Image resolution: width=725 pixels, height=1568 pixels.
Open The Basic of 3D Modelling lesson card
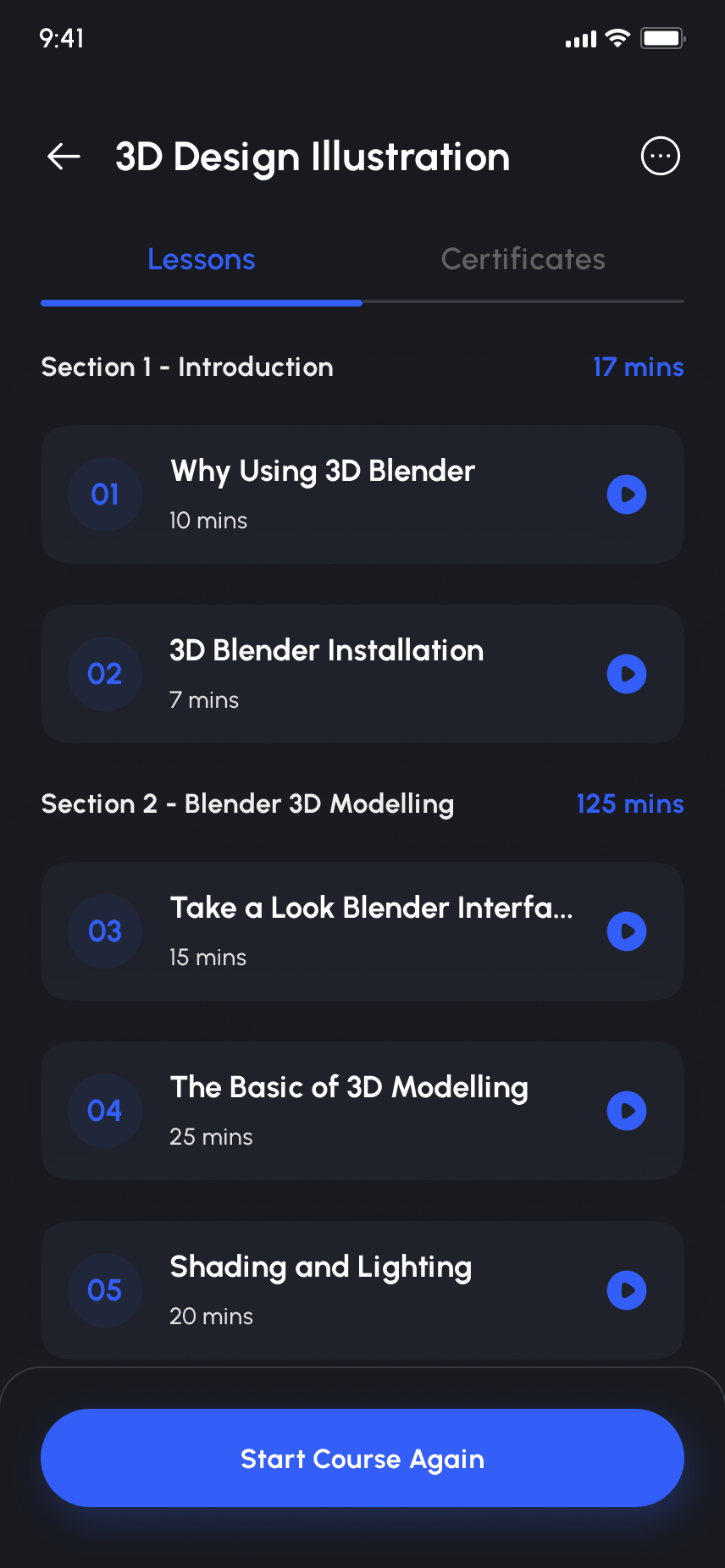(x=349, y=1110)
